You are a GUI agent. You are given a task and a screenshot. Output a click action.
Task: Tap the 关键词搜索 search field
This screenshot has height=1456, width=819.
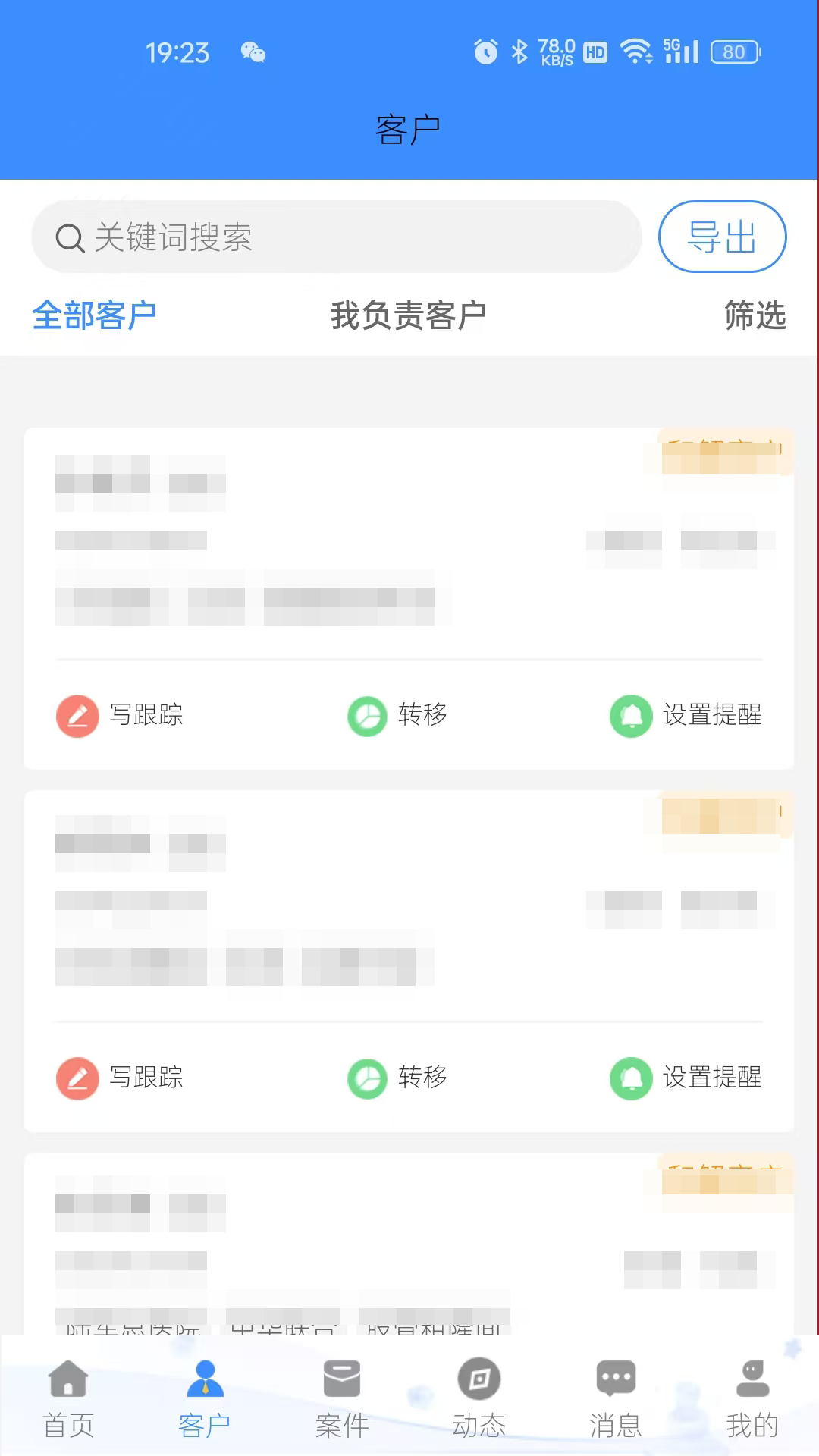[x=336, y=237]
